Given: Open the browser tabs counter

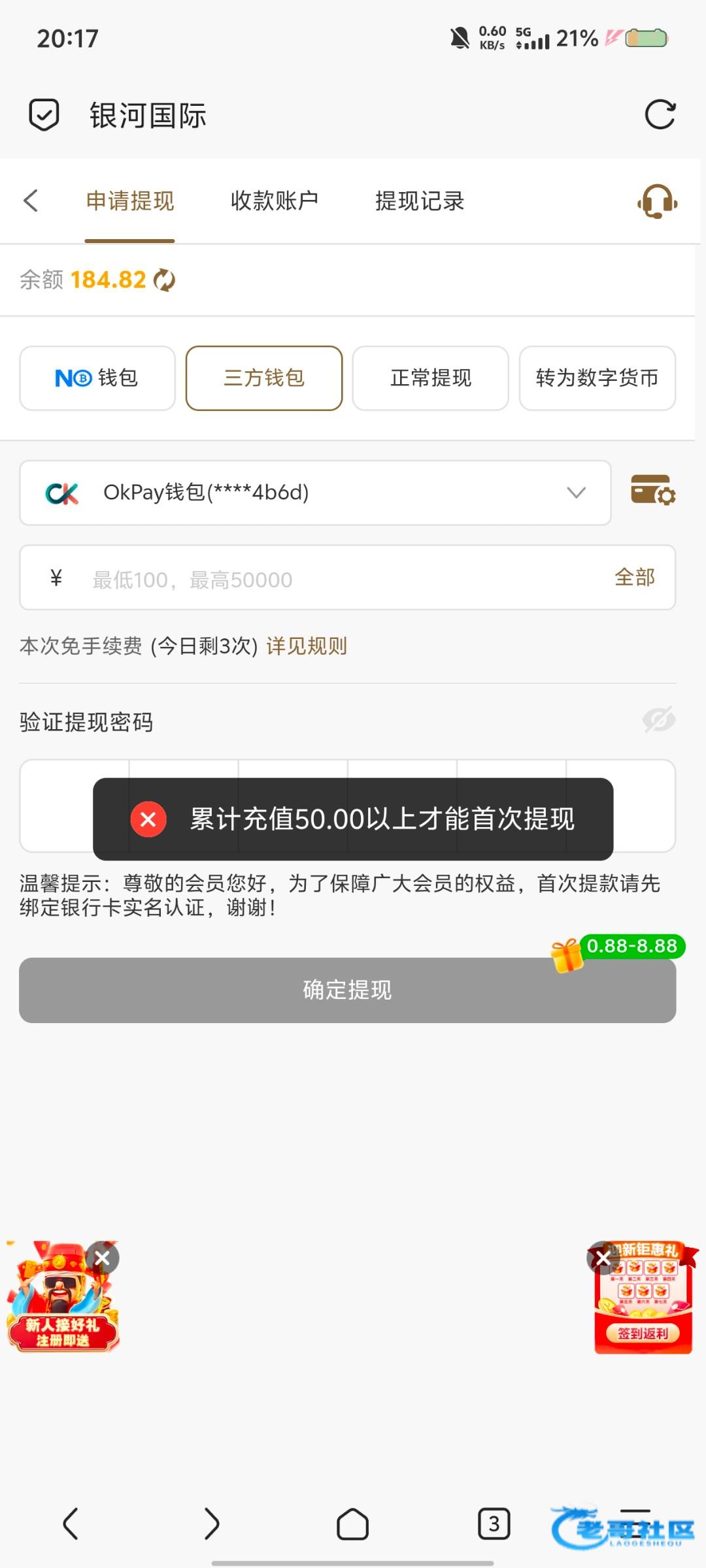Looking at the screenshot, I should [x=494, y=1524].
